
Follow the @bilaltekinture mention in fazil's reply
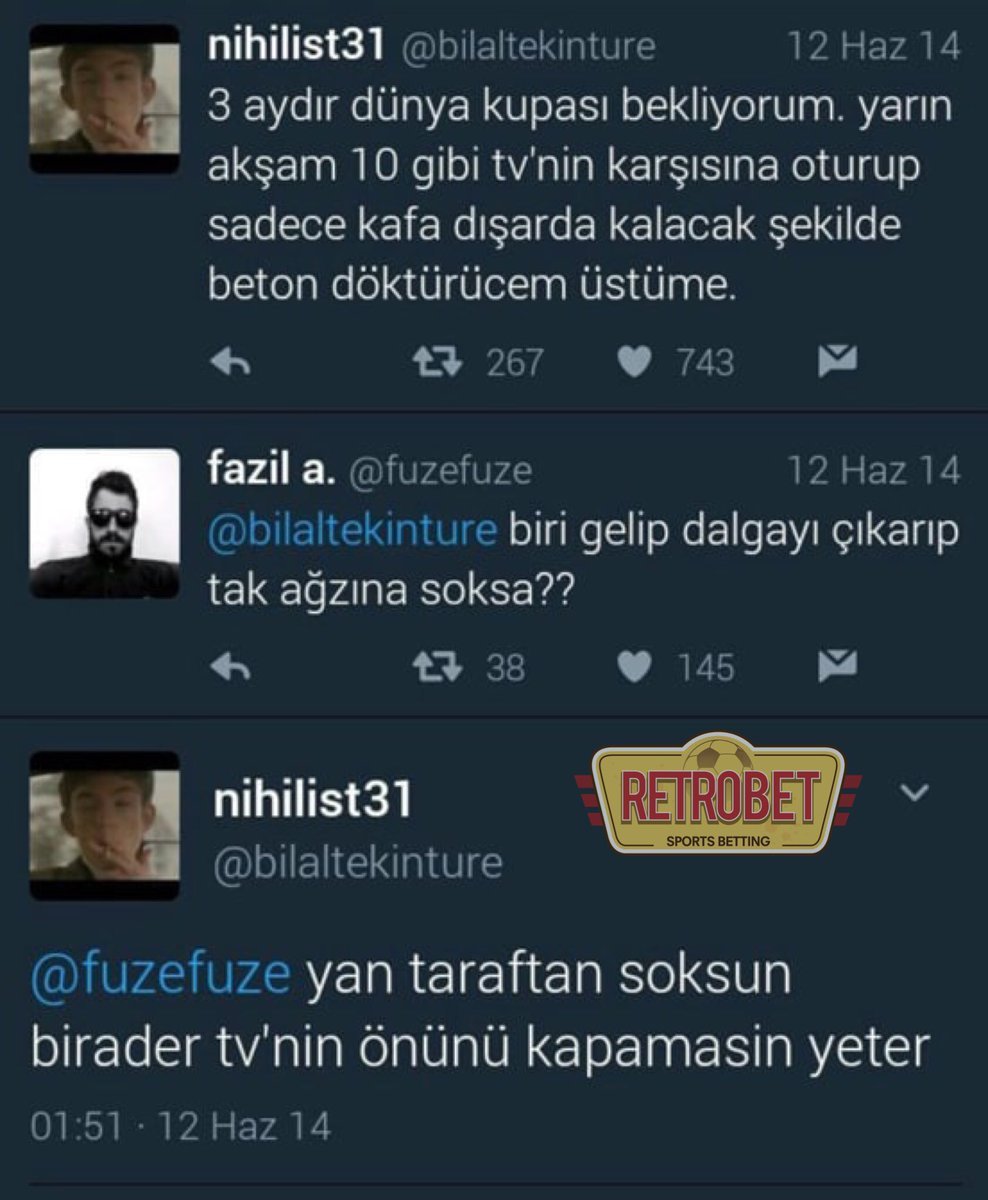352,531
